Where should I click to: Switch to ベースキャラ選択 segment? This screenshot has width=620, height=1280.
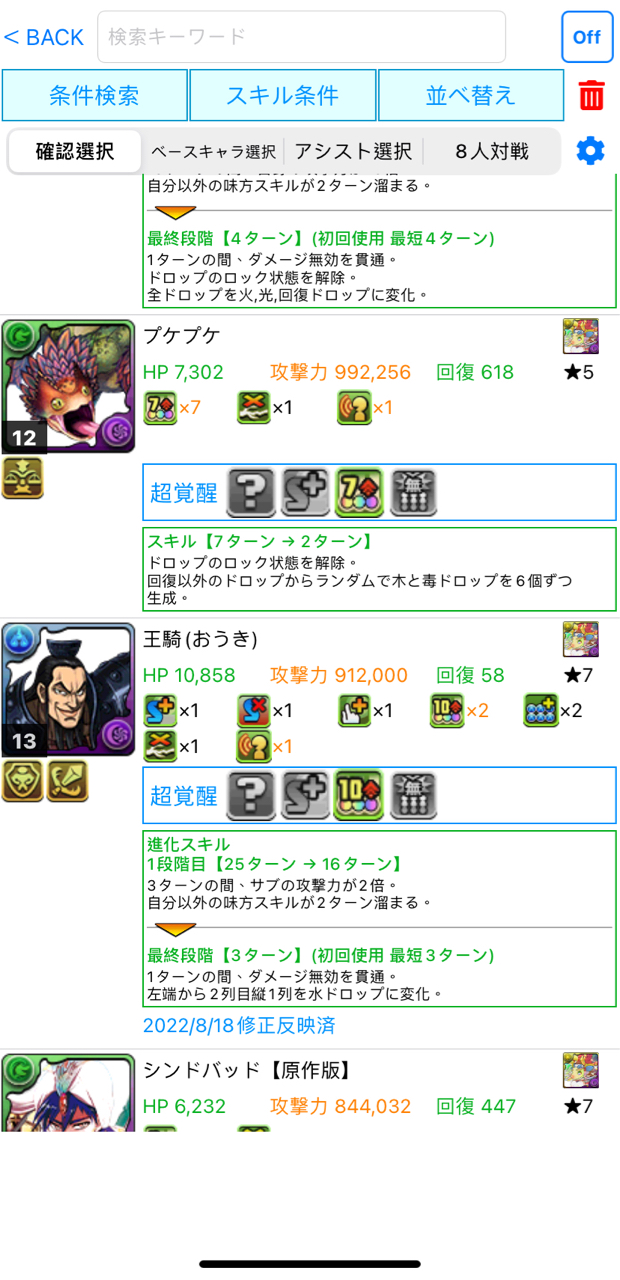click(213, 152)
